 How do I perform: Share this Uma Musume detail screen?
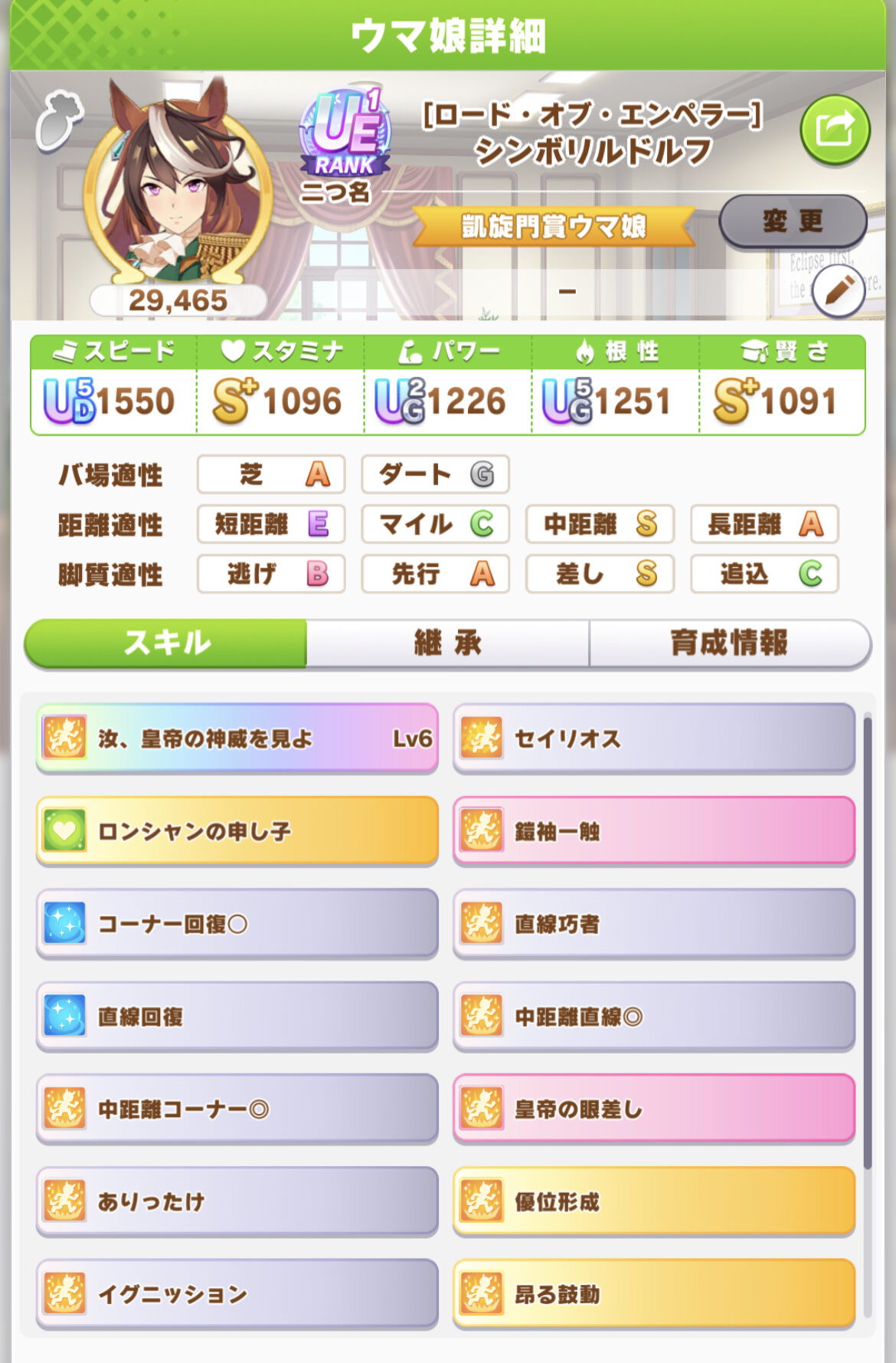coord(835,129)
